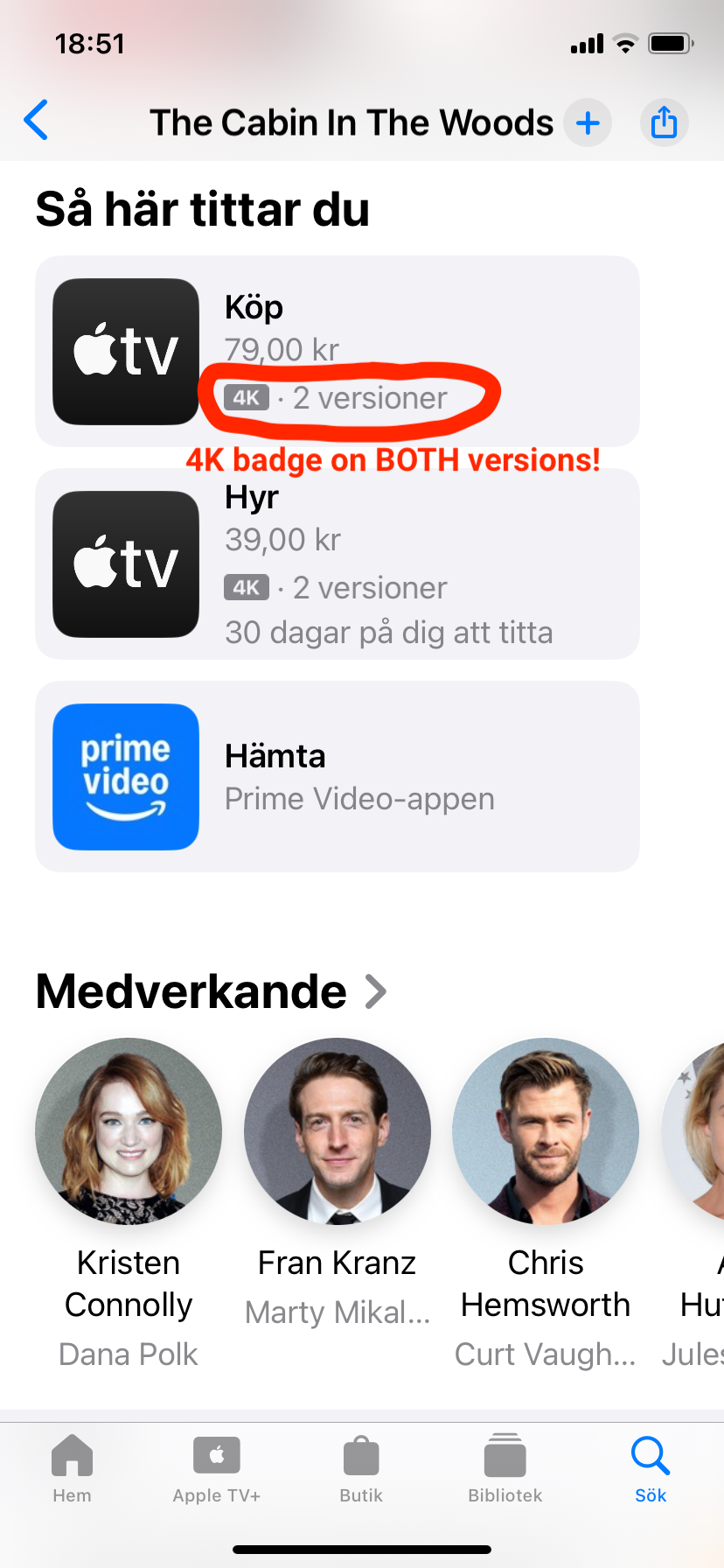Select the Sök tab
724x1568 pixels.
tap(651, 1469)
